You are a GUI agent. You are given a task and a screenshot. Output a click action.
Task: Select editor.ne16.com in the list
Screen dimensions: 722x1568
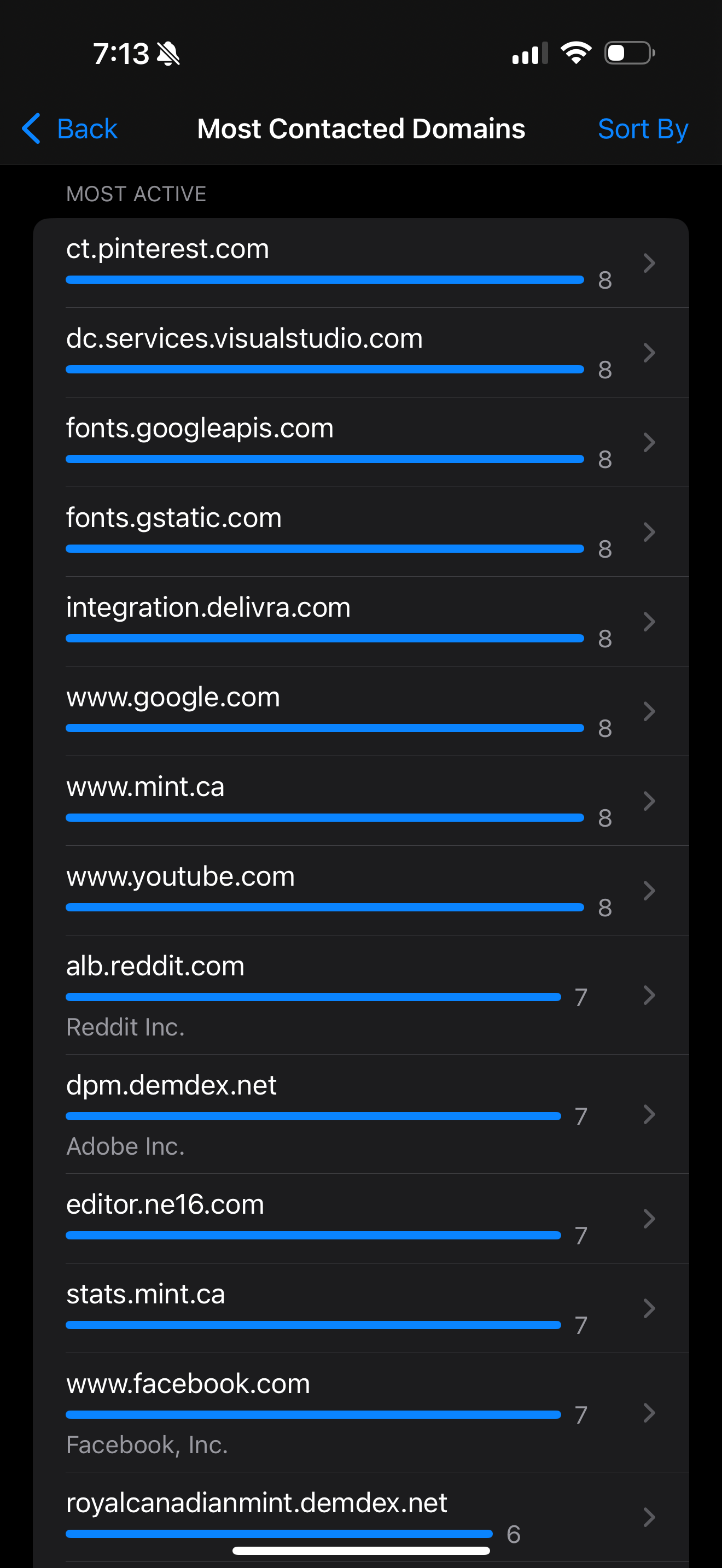361,1219
